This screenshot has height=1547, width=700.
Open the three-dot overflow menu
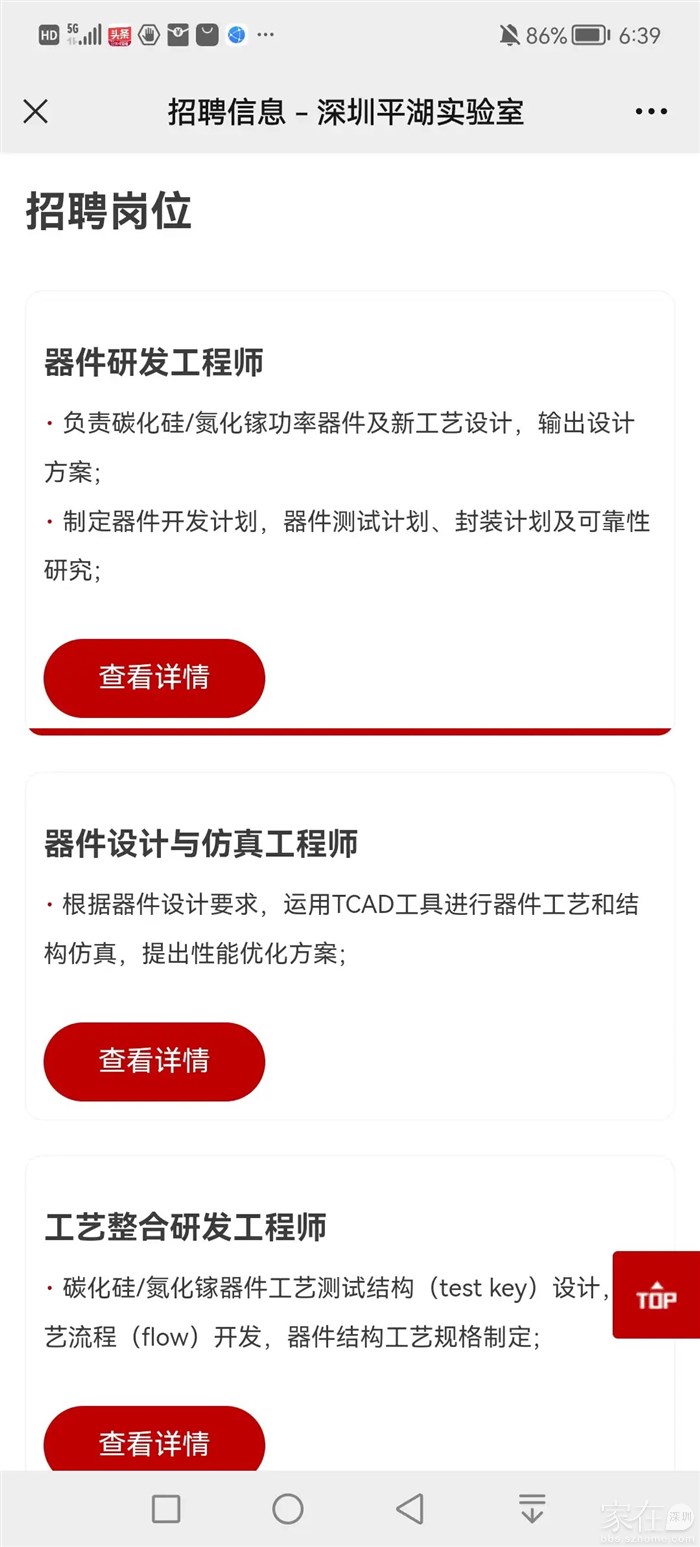click(x=651, y=111)
